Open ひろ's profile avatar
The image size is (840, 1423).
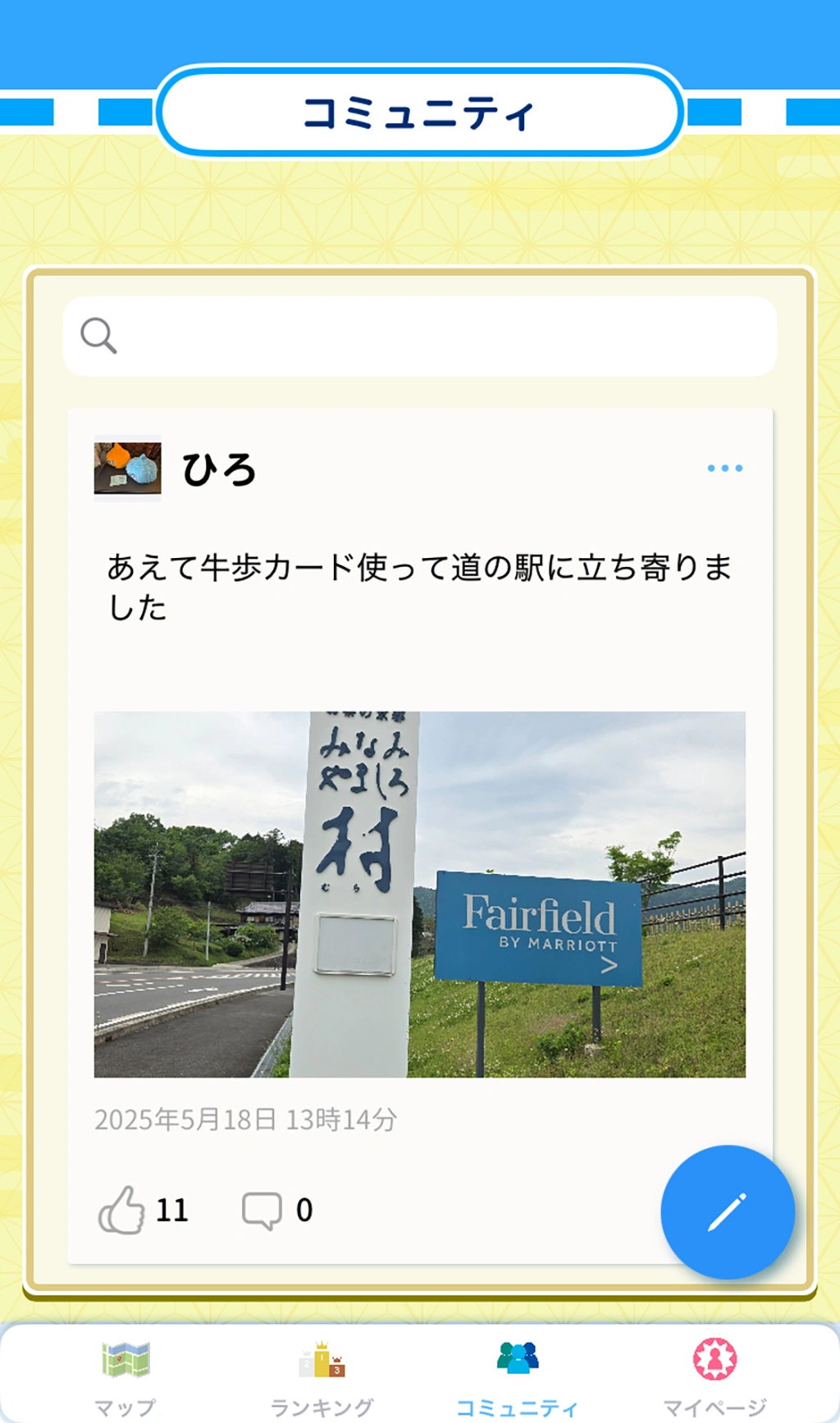tap(127, 468)
